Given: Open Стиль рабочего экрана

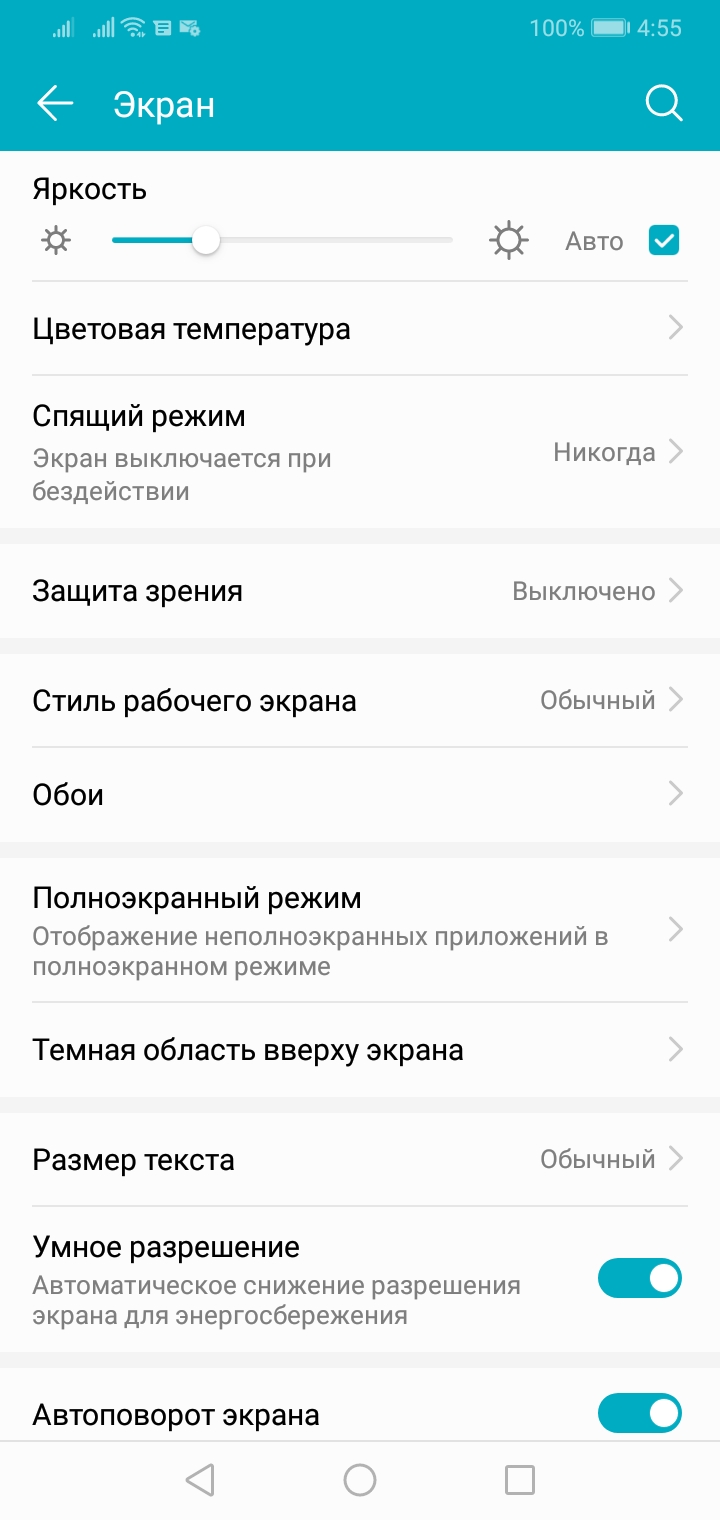Looking at the screenshot, I should click(x=360, y=700).
